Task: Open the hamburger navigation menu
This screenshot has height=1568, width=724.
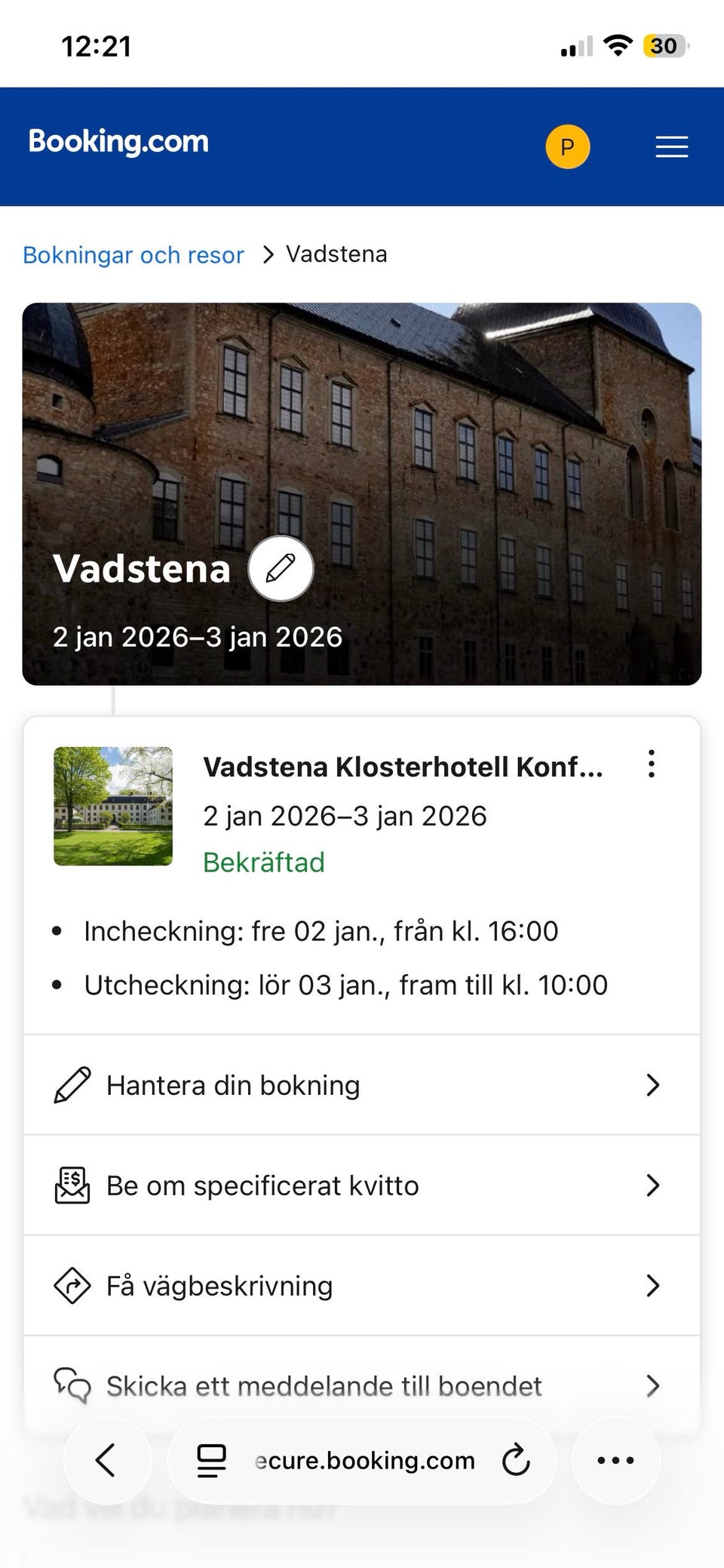Action: coord(670,146)
